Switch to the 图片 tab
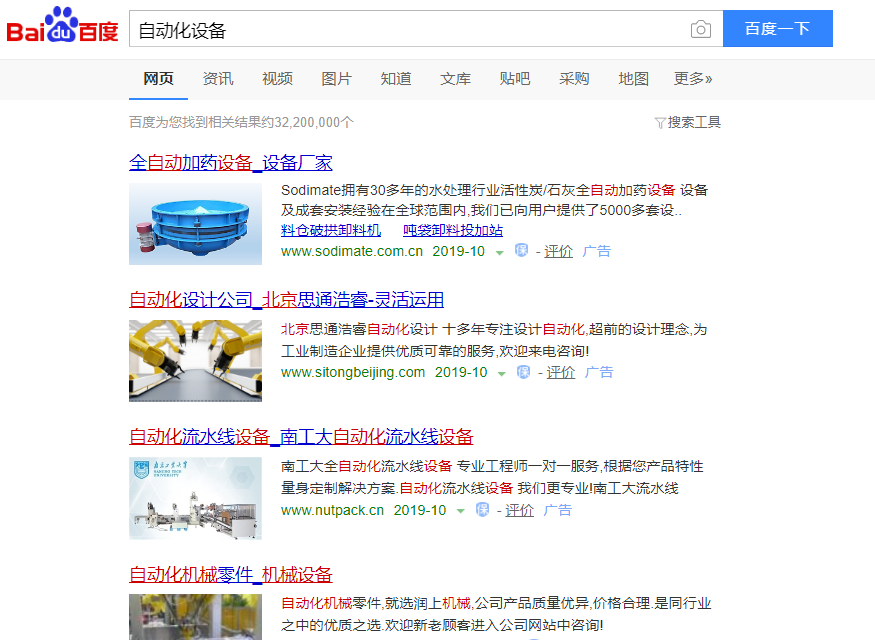This screenshot has height=640, width=875. point(337,79)
